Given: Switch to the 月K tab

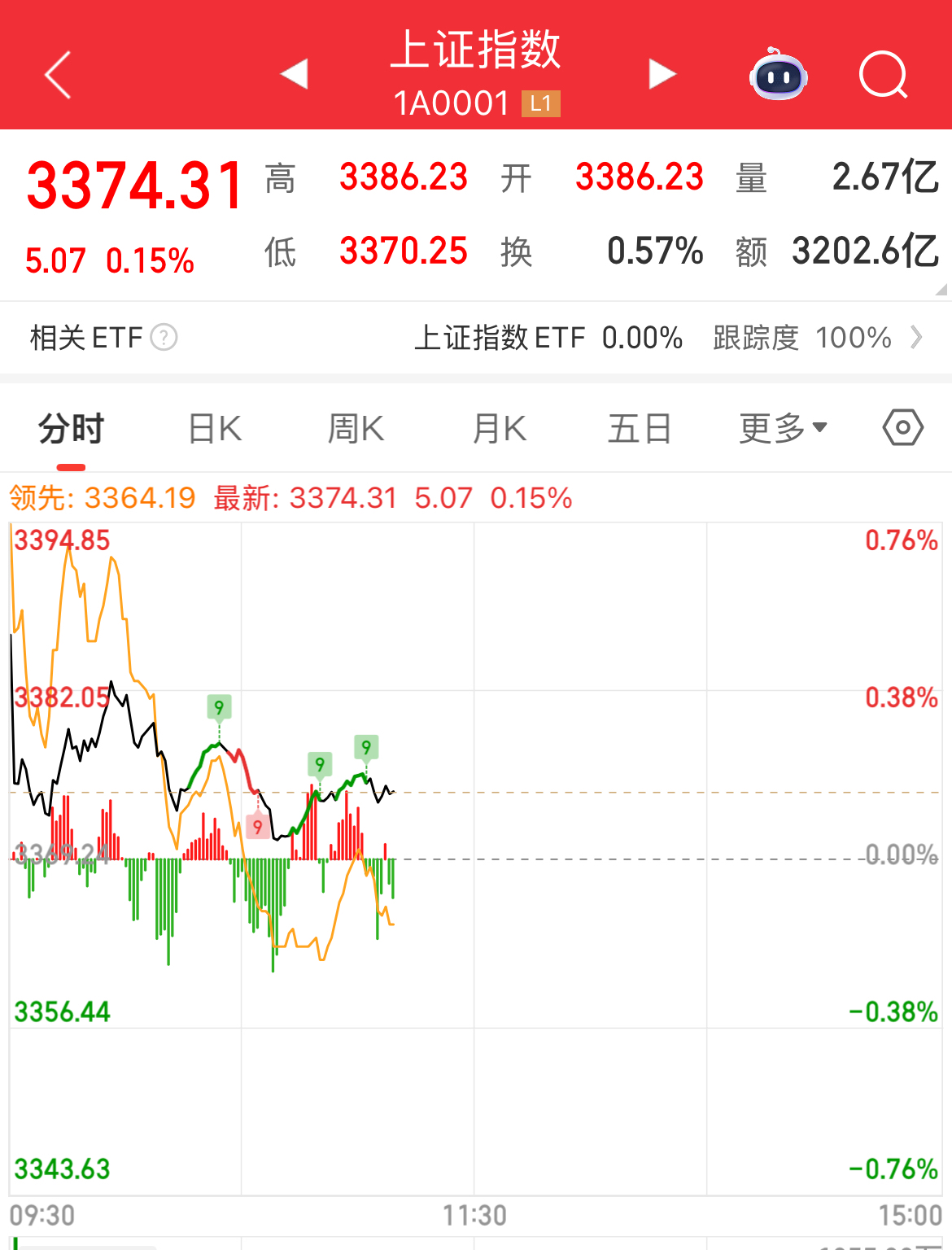Looking at the screenshot, I should 499,428.
